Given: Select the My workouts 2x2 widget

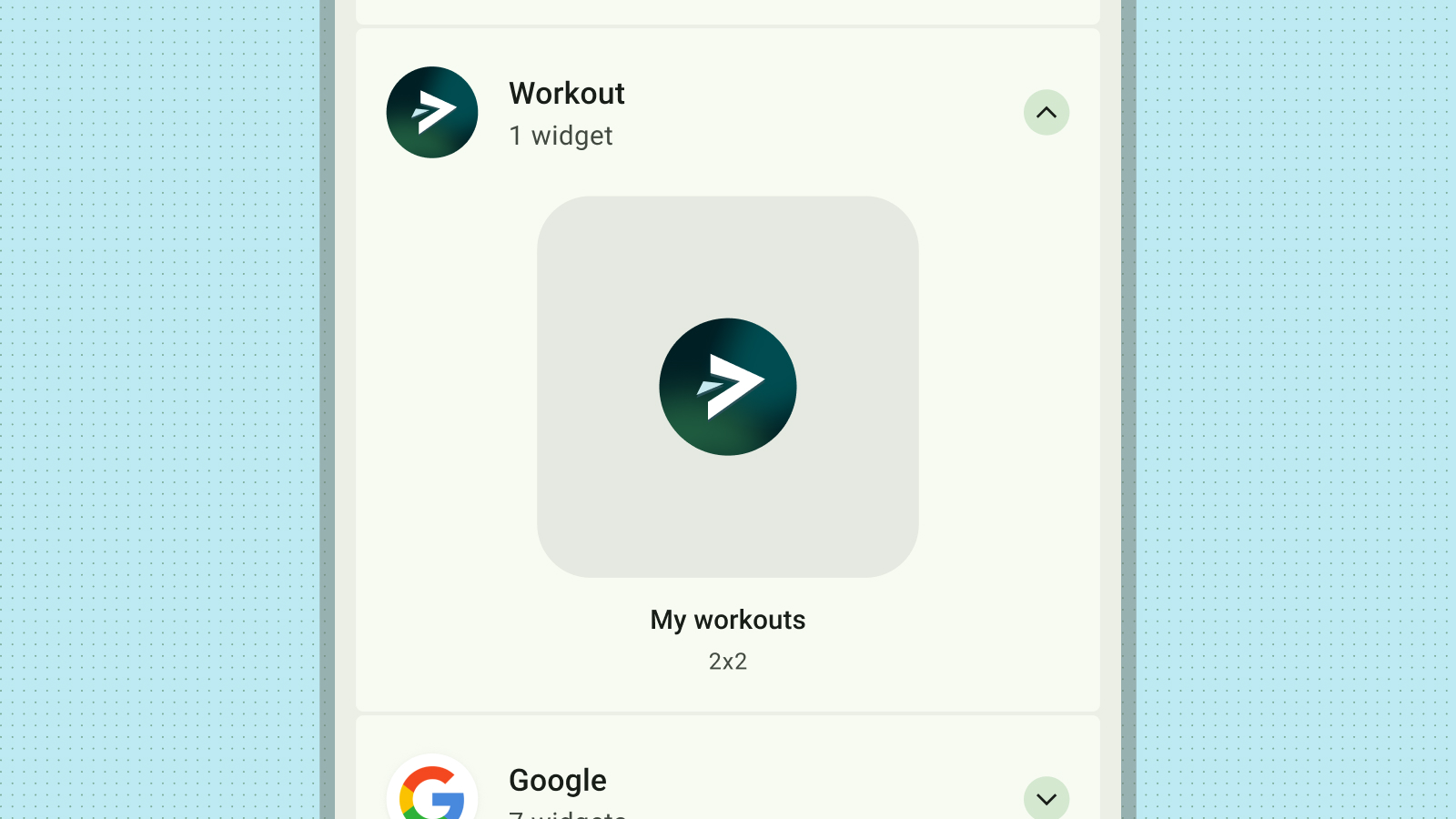Looking at the screenshot, I should [x=727, y=387].
